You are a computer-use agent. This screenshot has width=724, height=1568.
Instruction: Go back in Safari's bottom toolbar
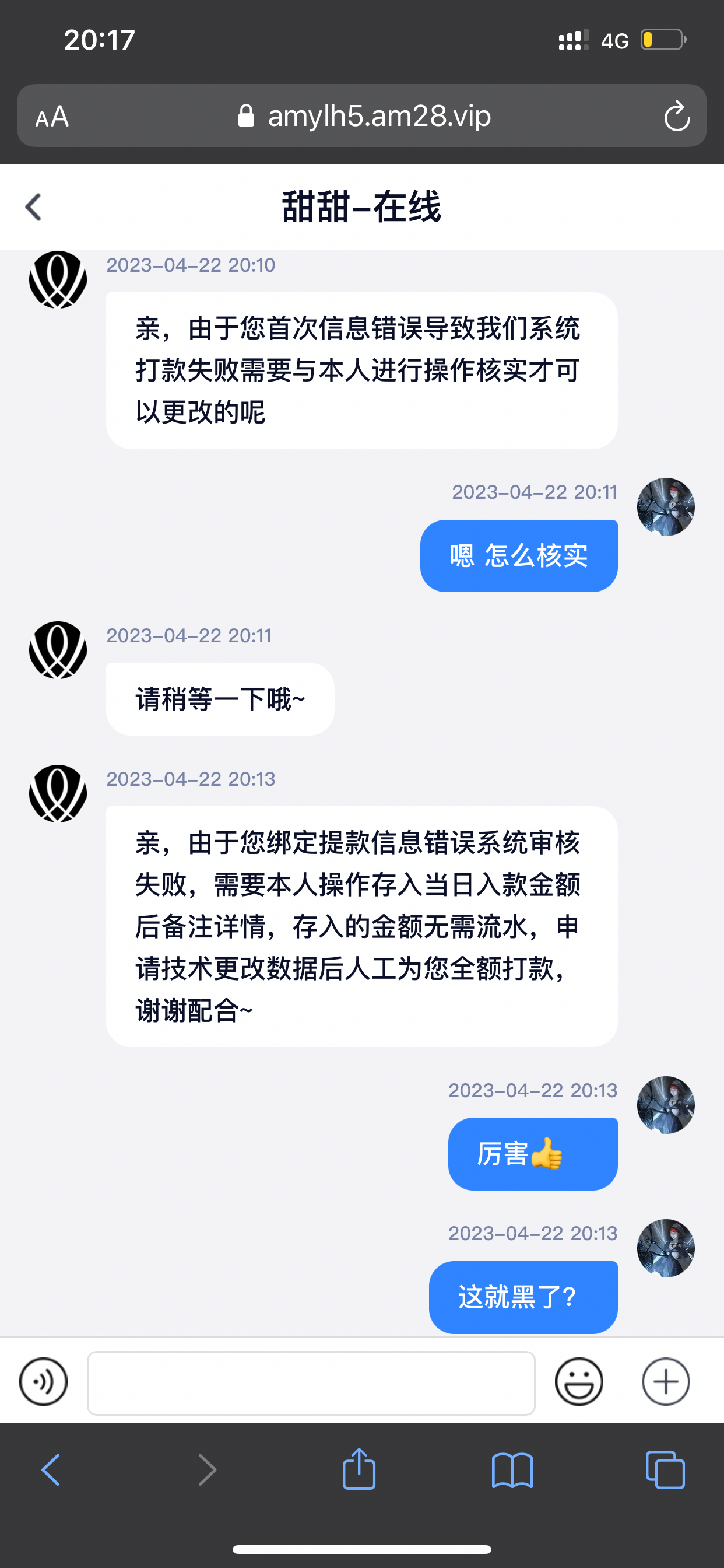(51, 1470)
